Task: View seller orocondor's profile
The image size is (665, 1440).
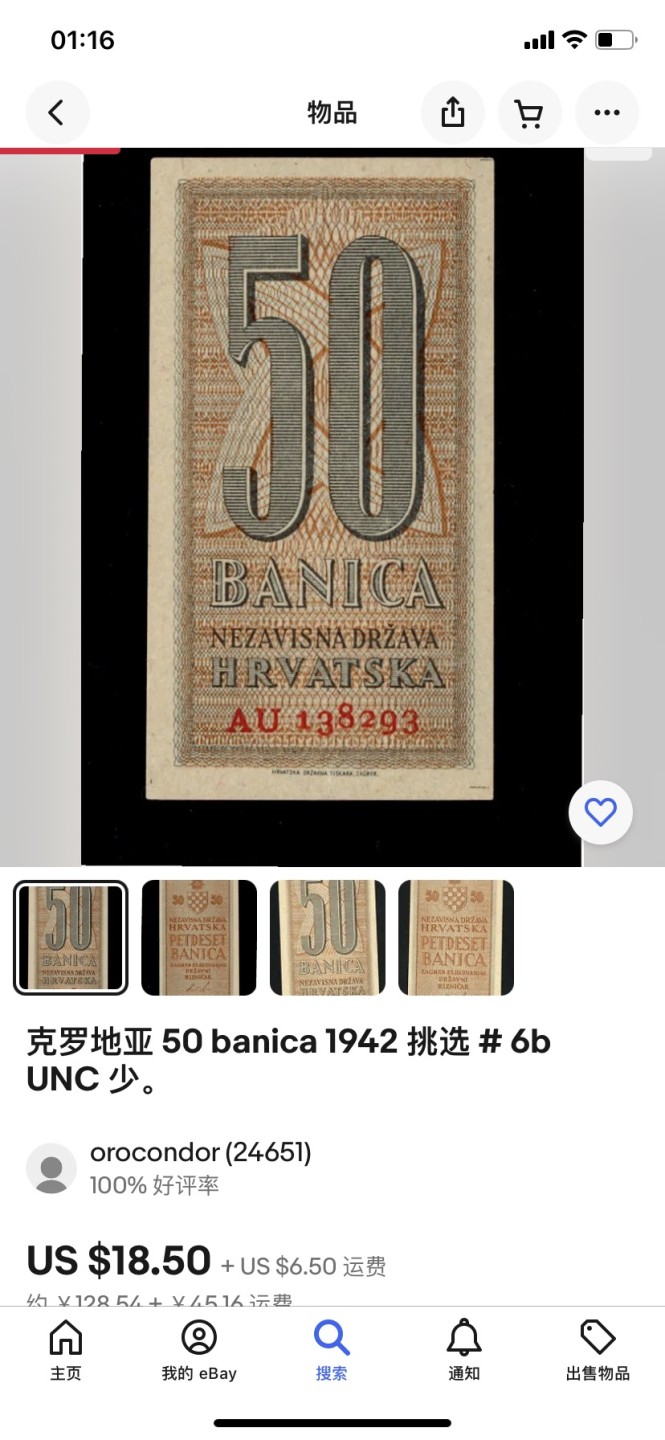Action: 200,1153
